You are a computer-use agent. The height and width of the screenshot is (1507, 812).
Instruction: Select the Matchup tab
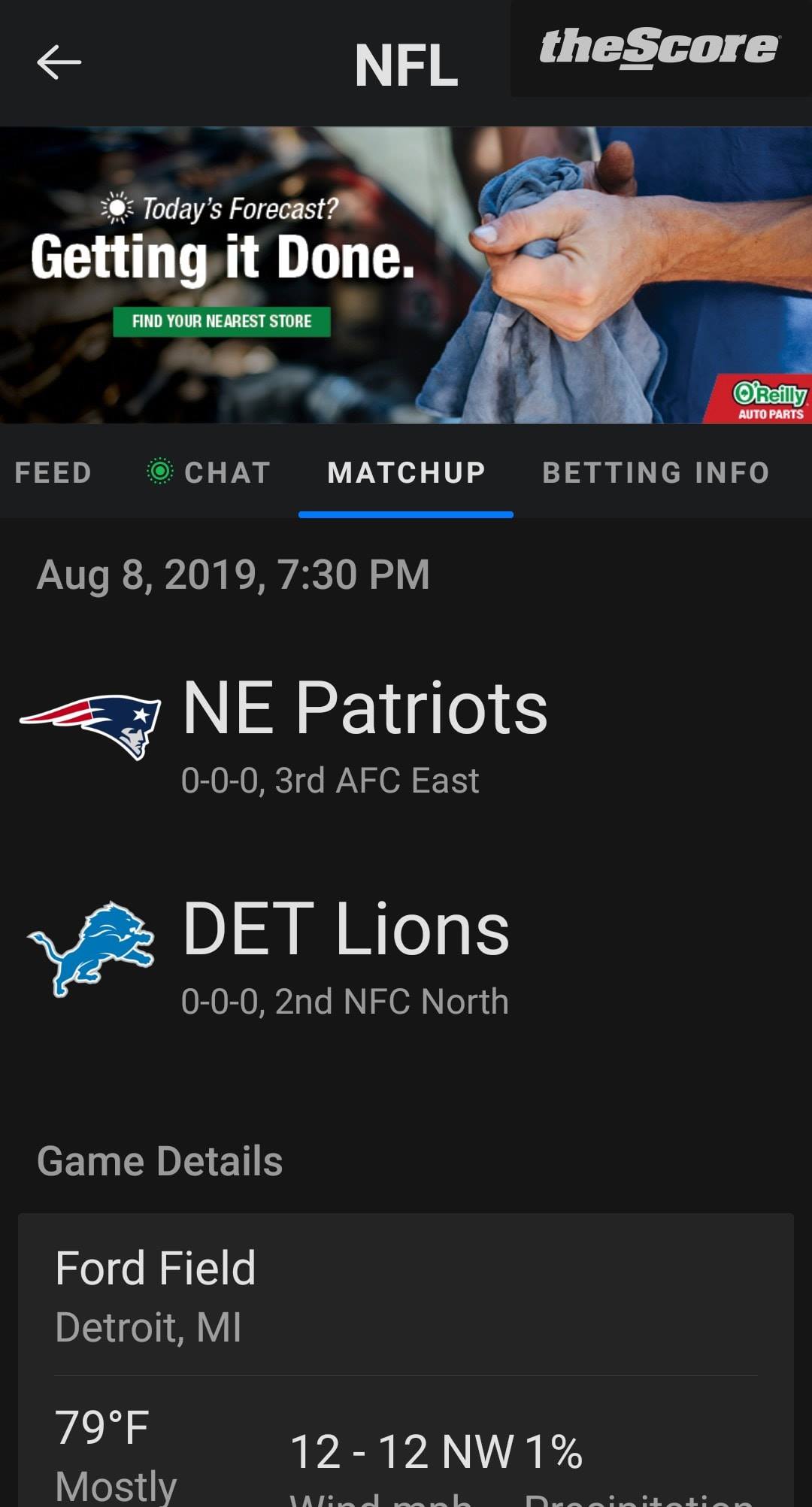coord(406,473)
